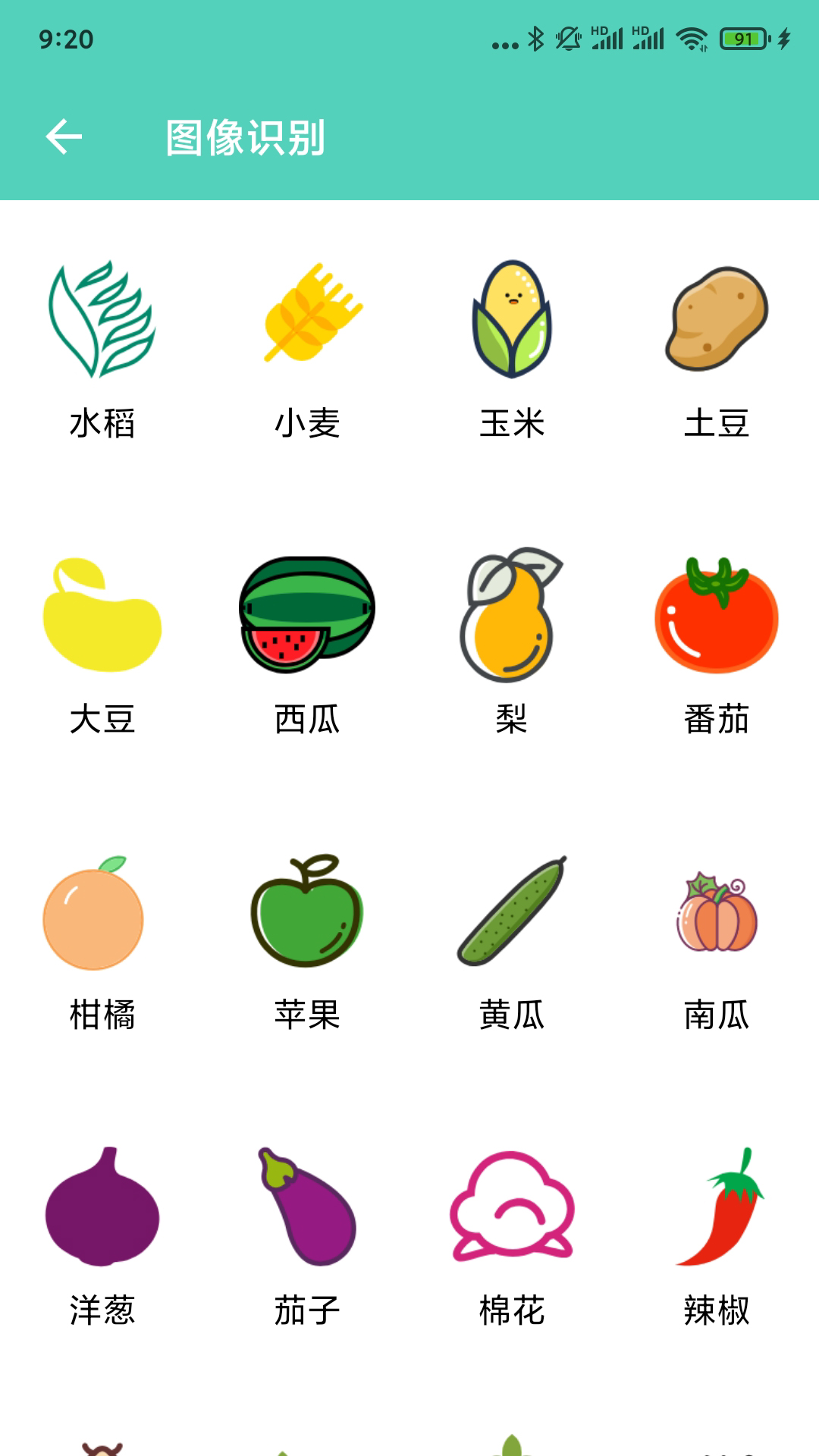Tap the 番茄 tomato item
The height and width of the screenshot is (1456, 819).
[717, 645]
